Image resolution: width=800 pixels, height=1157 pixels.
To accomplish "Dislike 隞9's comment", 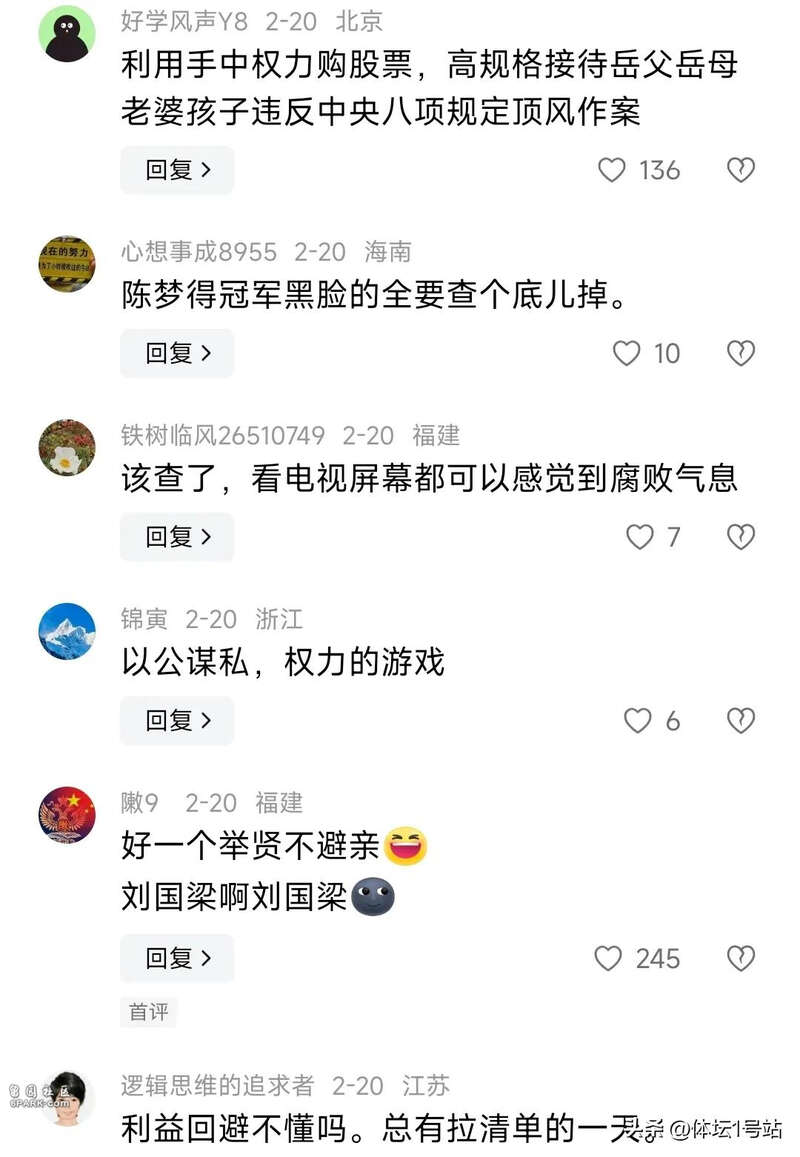I will pos(740,958).
